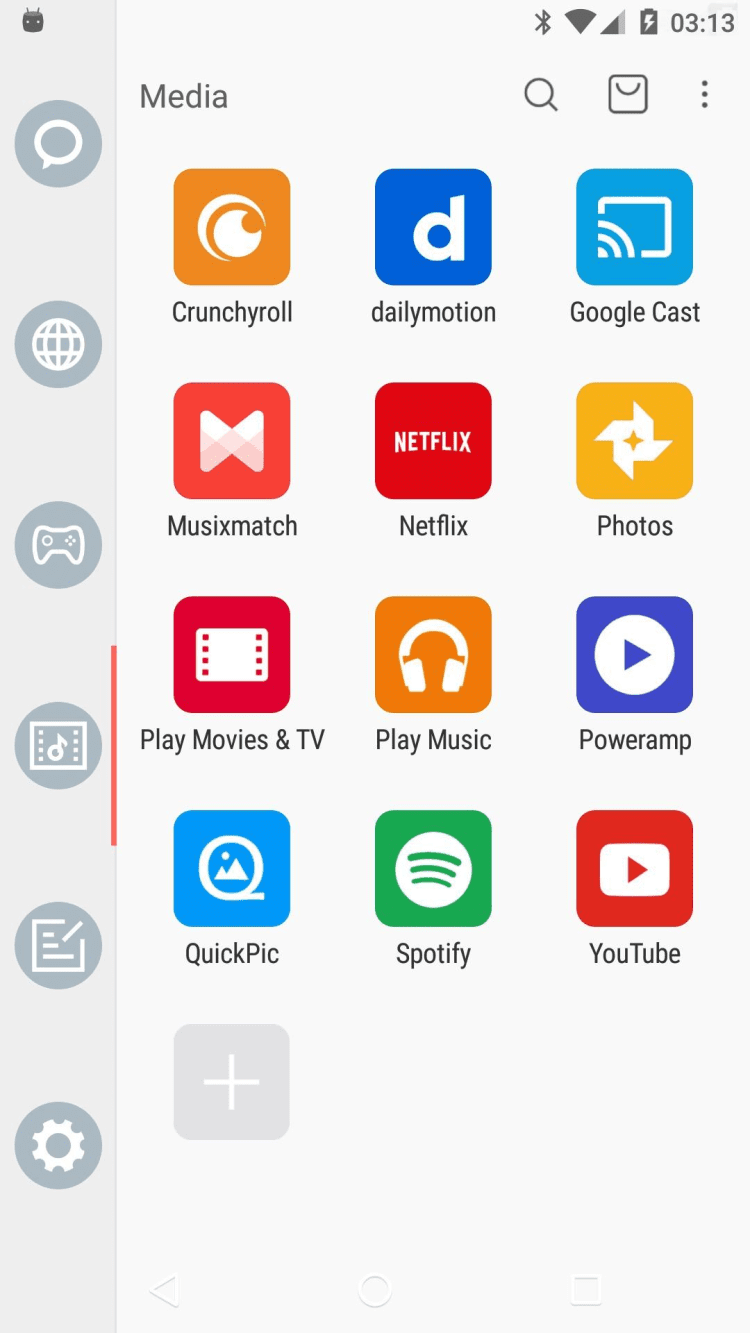Switch to the gamepad games category
This screenshot has height=1333, width=750.
tap(58, 545)
